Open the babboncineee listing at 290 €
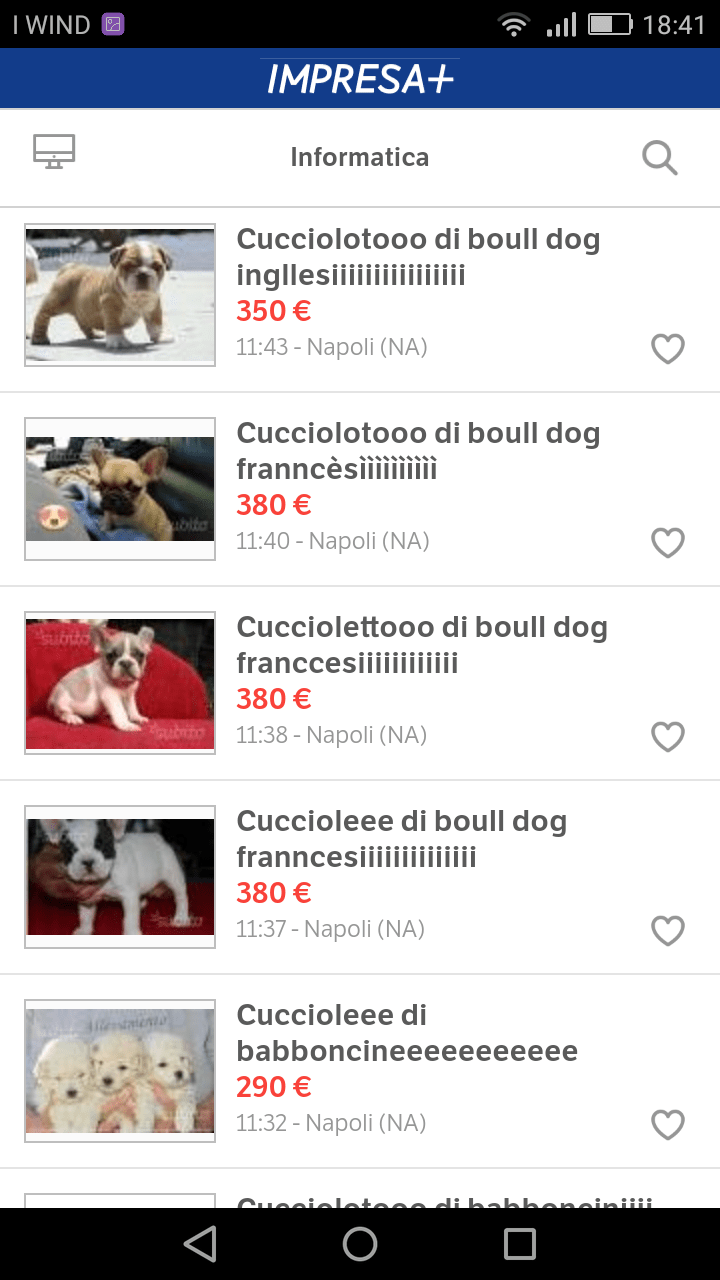 [x=407, y=1033]
